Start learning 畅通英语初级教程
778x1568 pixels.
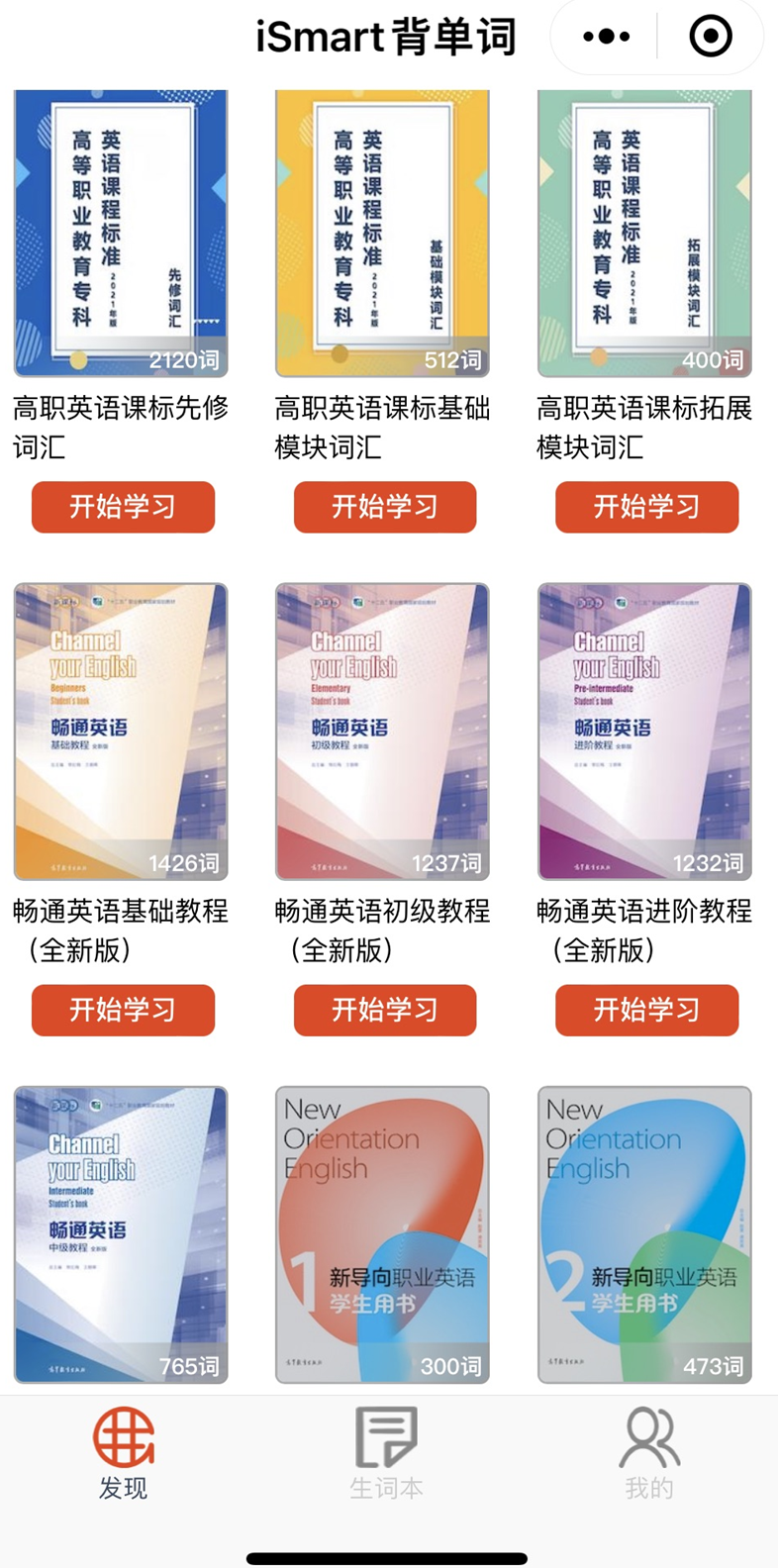pyautogui.click(x=385, y=1010)
